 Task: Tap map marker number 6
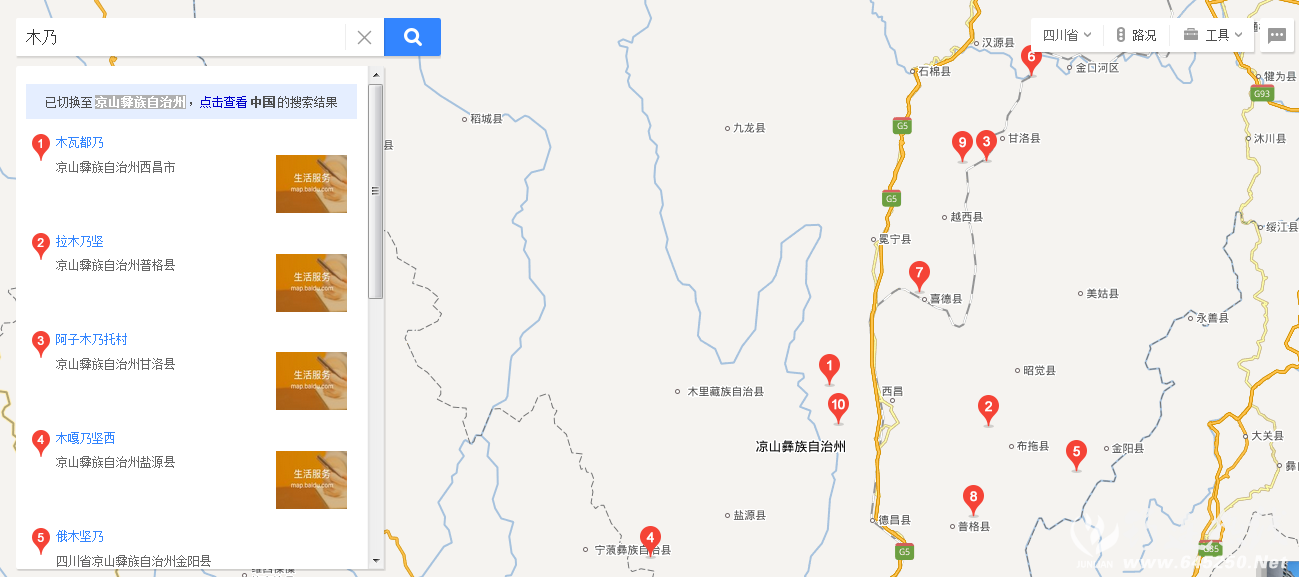click(x=1031, y=57)
